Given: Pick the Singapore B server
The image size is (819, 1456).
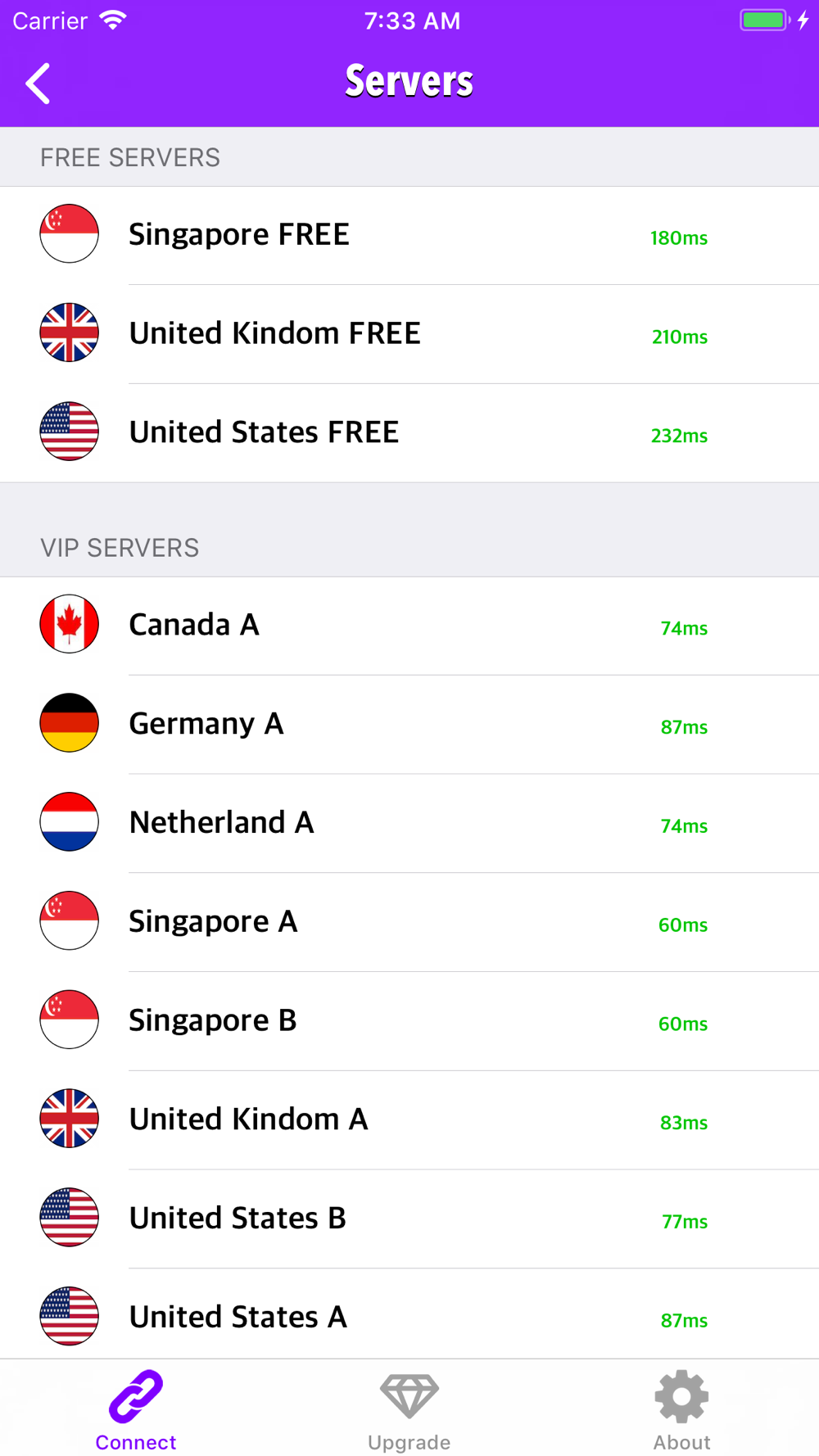Looking at the screenshot, I should click(409, 1021).
